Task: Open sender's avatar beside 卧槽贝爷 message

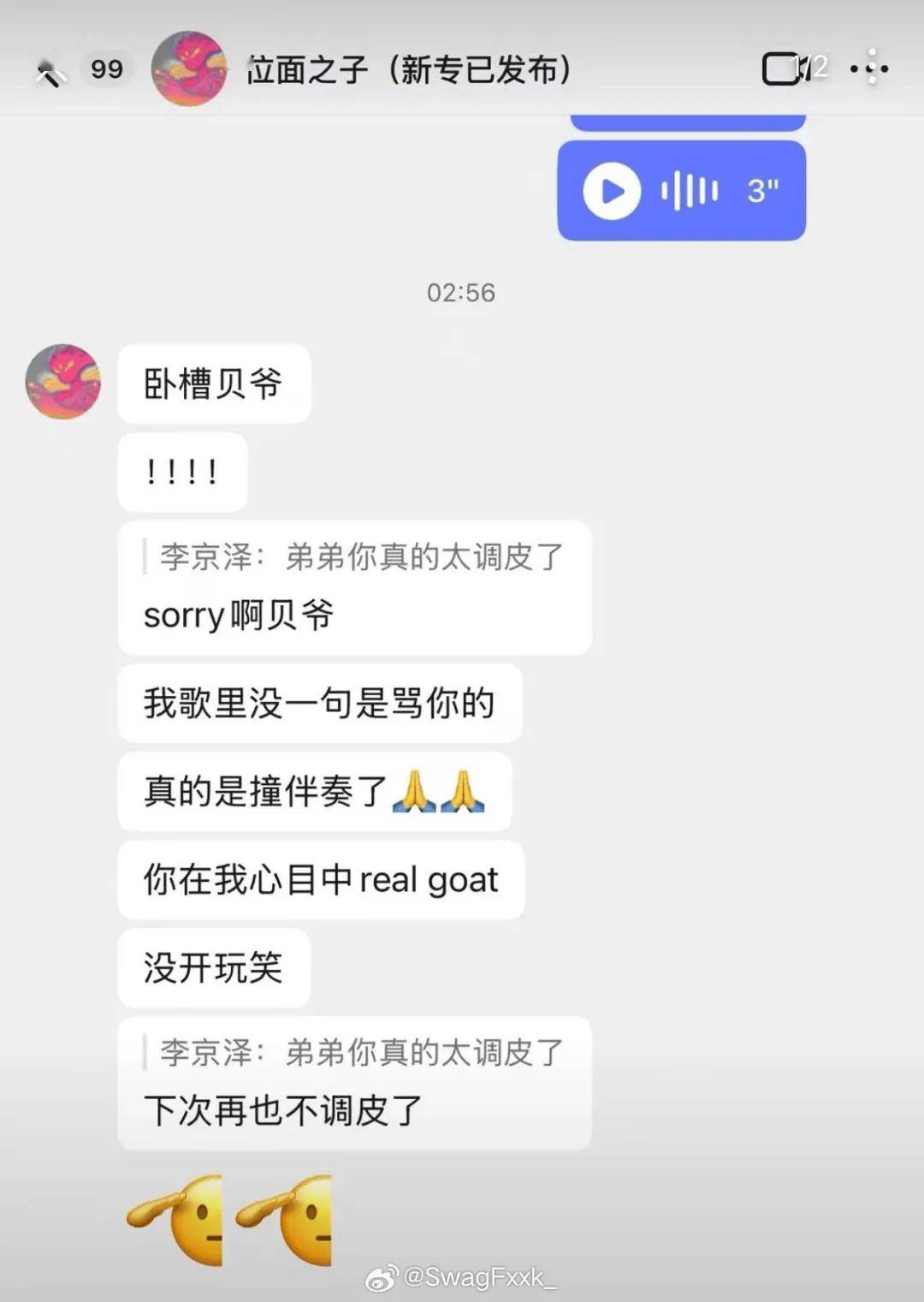Action: [63, 382]
